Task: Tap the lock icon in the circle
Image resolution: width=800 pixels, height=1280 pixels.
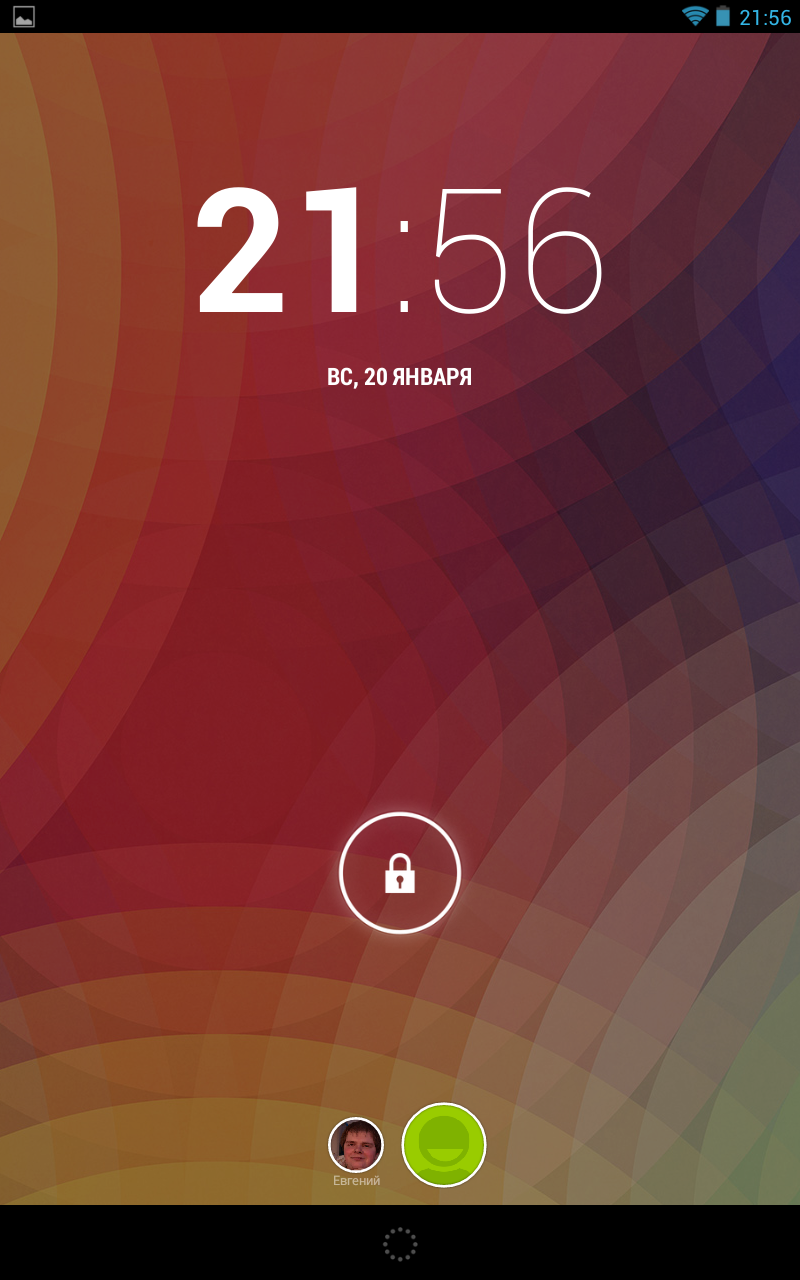Action: point(400,873)
